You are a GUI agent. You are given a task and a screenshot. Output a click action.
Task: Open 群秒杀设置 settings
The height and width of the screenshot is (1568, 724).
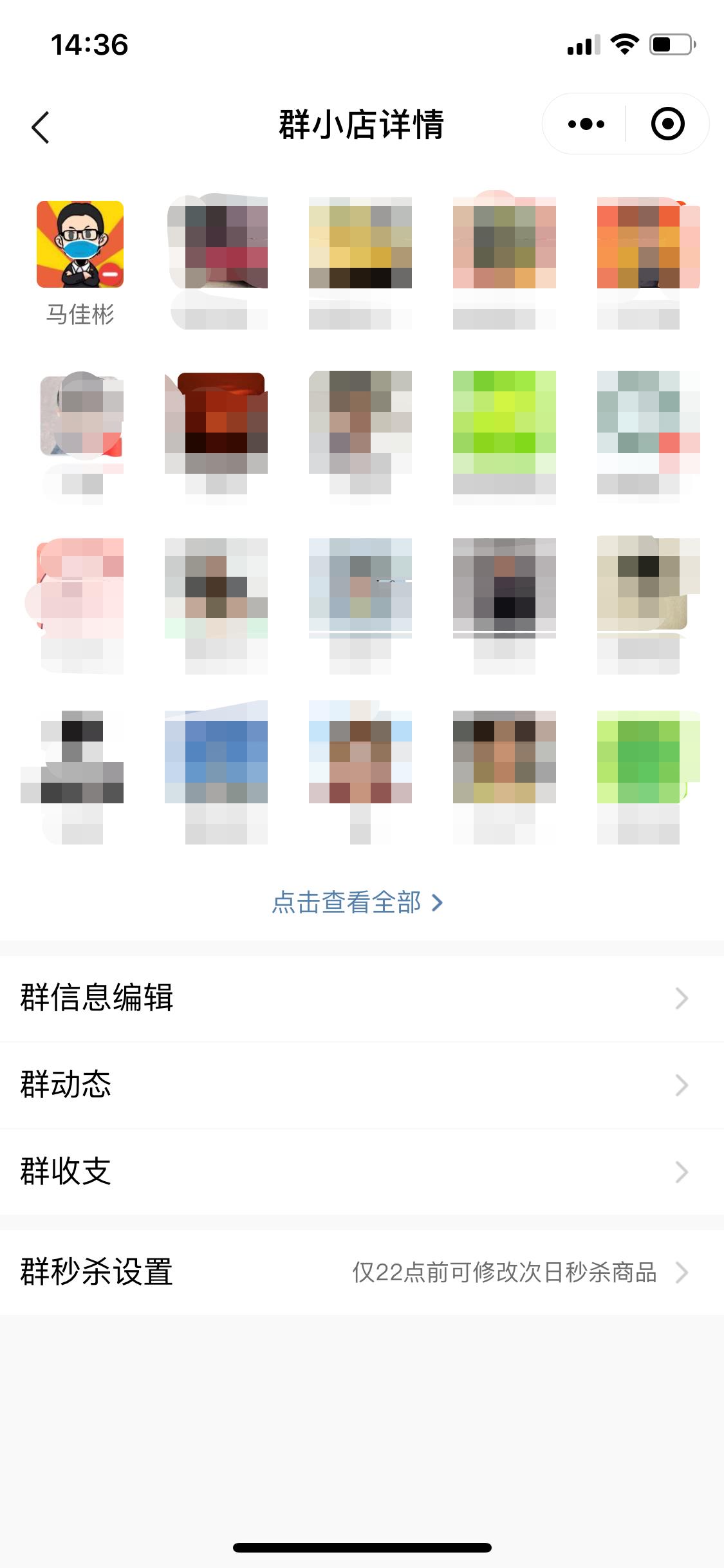pyautogui.click(x=362, y=1272)
